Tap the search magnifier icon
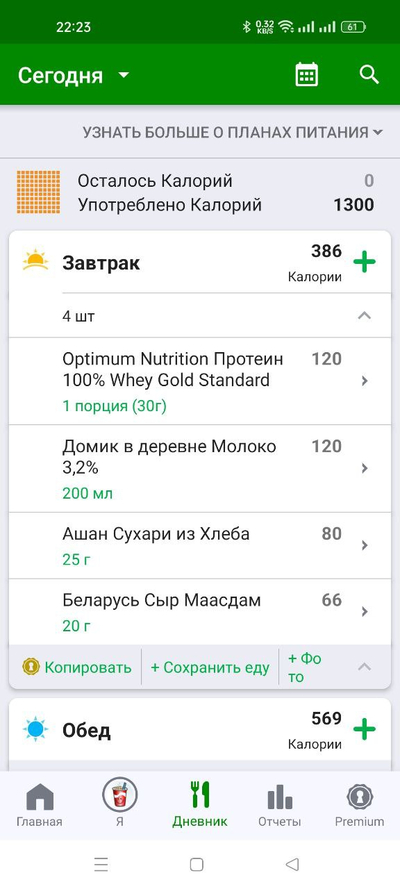Image resolution: width=400 pixels, height=889 pixels. click(x=369, y=75)
